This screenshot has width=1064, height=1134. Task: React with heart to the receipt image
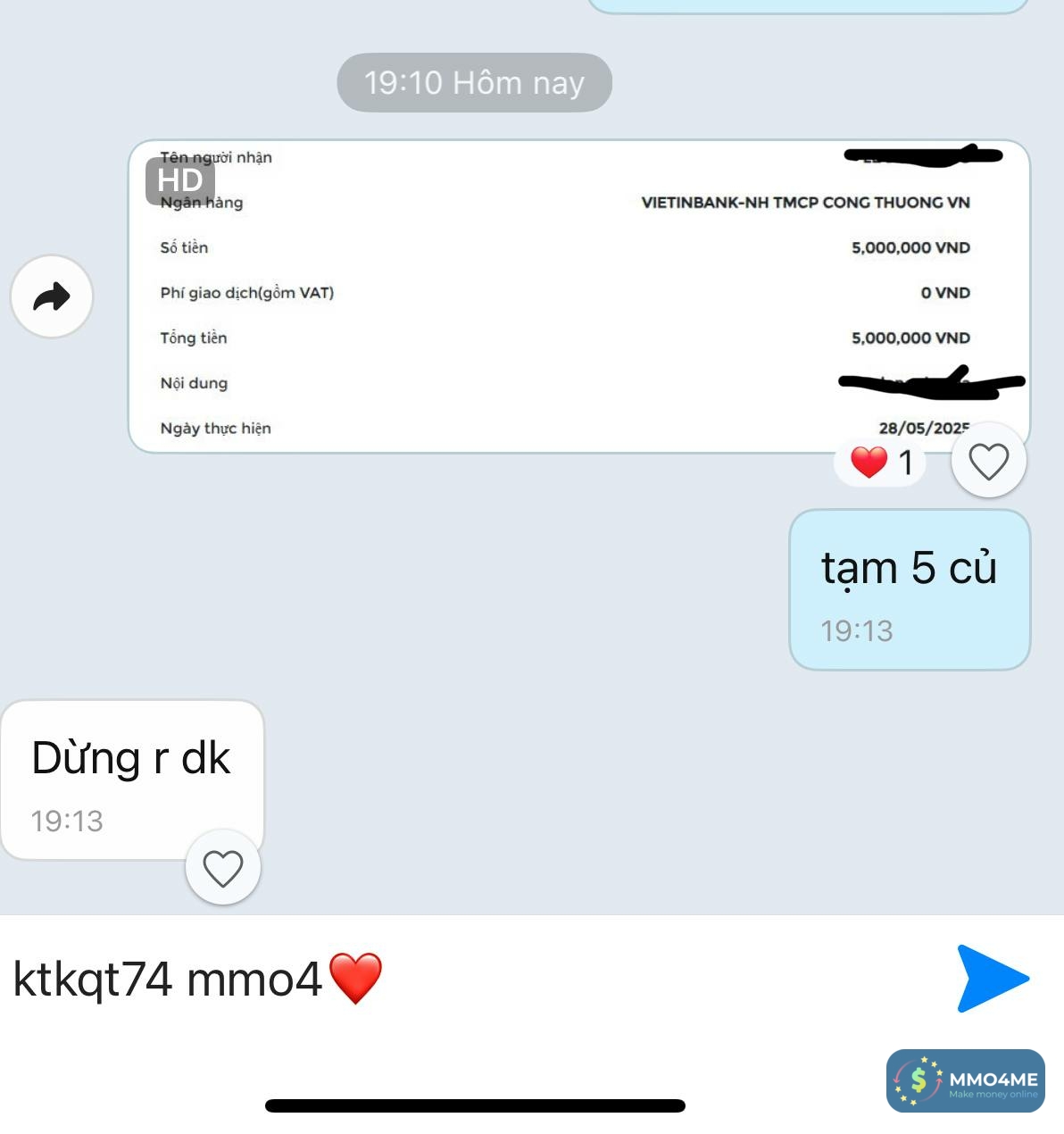click(988, 462)
